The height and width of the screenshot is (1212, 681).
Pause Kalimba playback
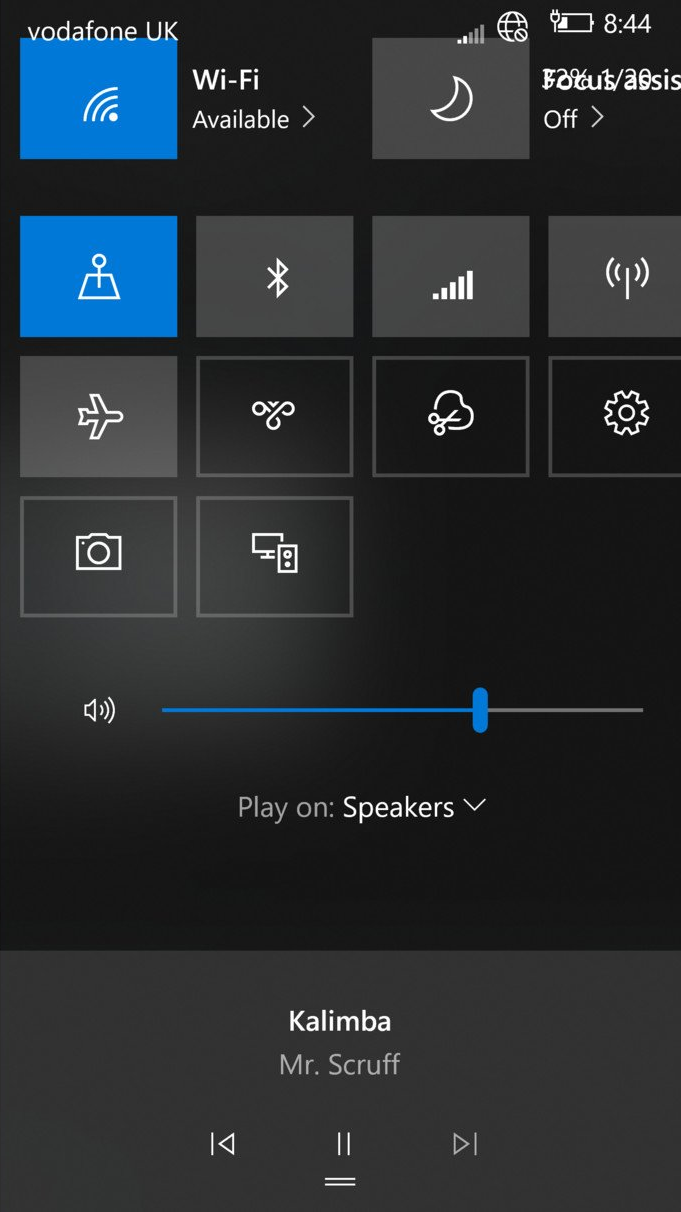point(343,1143)
